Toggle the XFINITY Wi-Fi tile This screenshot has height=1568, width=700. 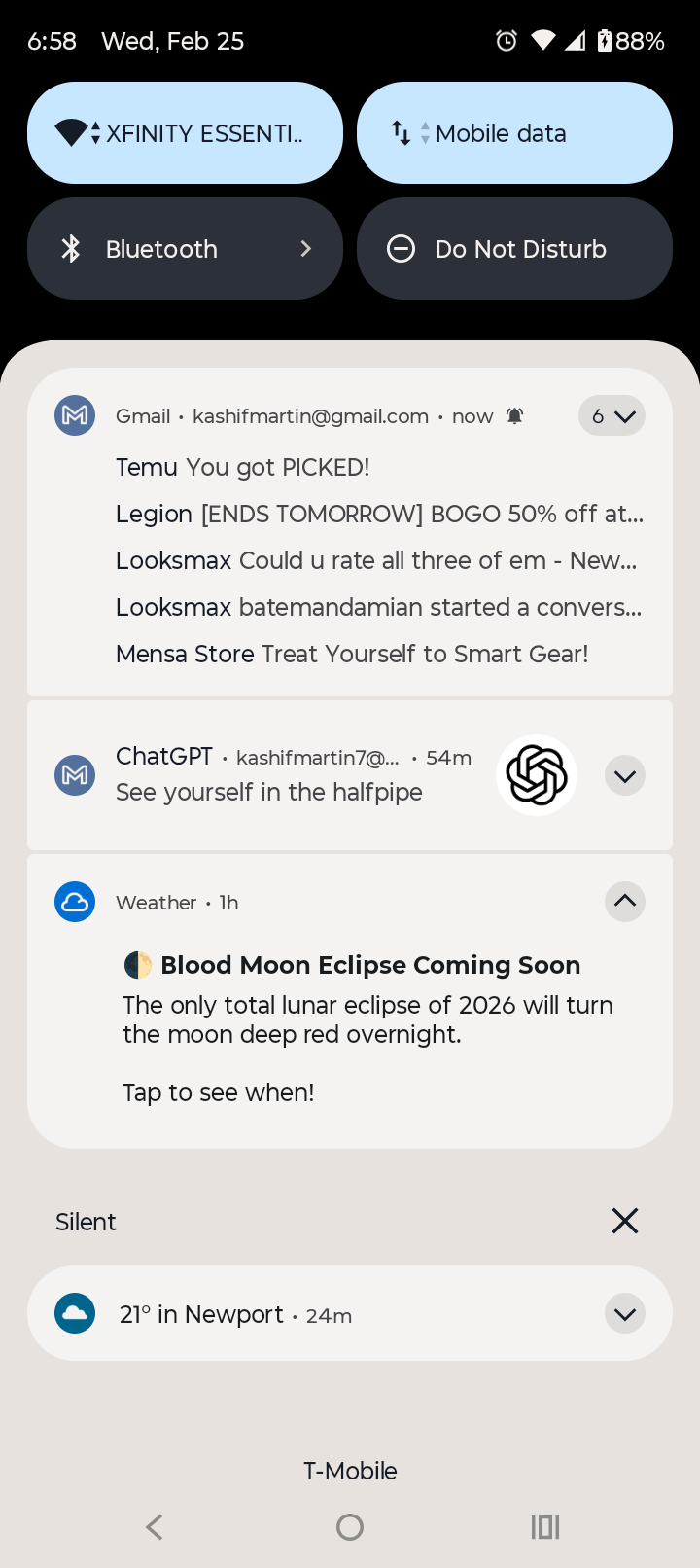coord(185,133)
